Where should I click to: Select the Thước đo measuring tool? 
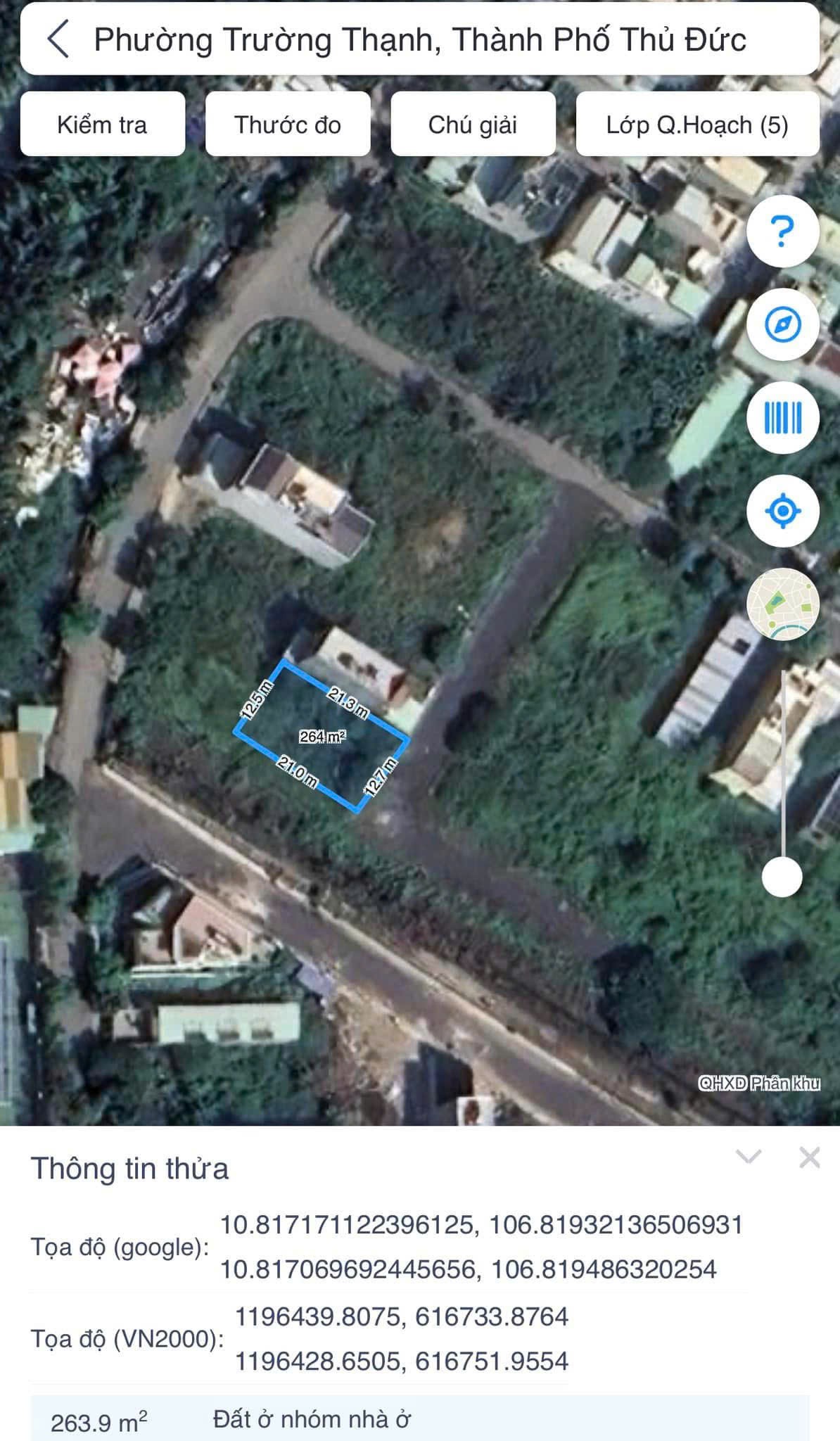click(288, 125)
